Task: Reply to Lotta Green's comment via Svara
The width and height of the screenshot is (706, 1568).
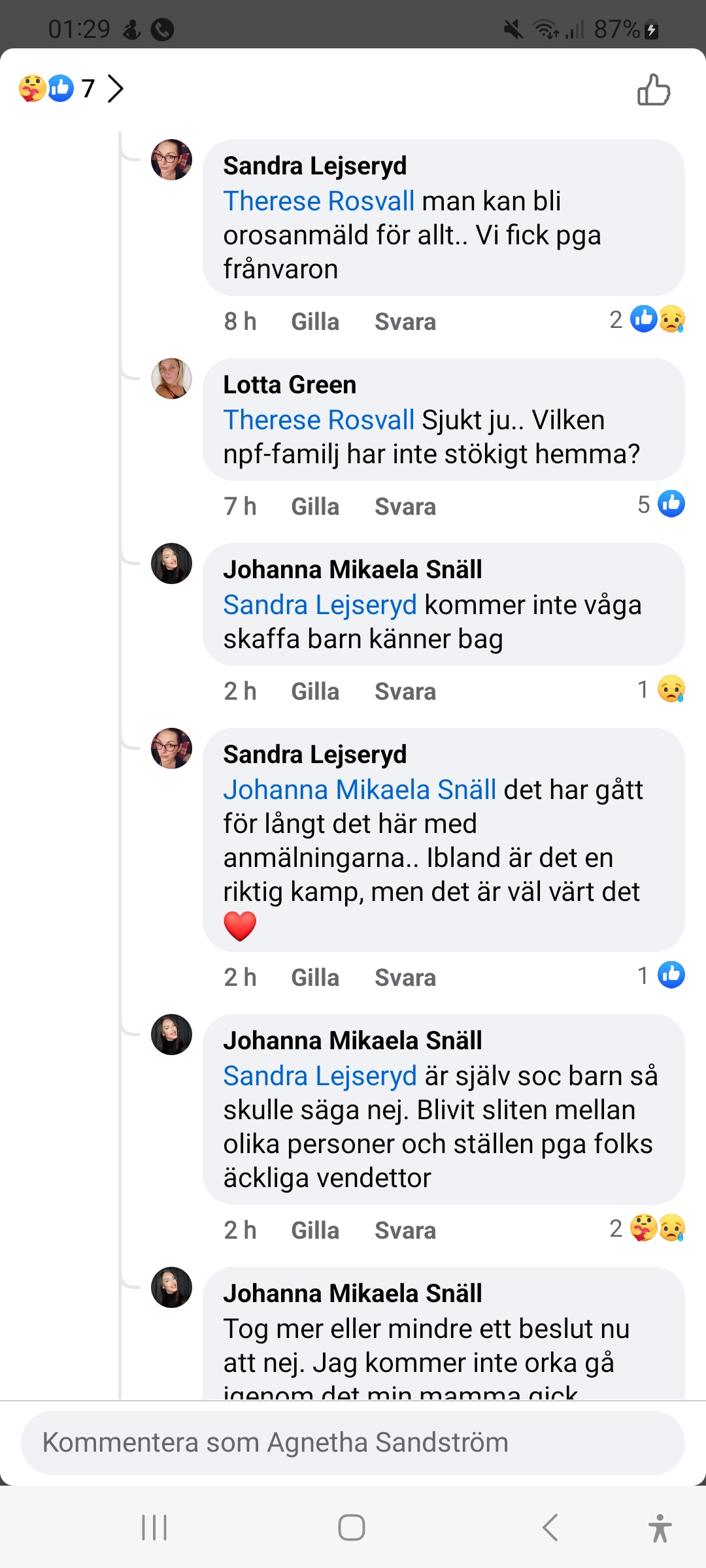Action: (x=405, y=506)
